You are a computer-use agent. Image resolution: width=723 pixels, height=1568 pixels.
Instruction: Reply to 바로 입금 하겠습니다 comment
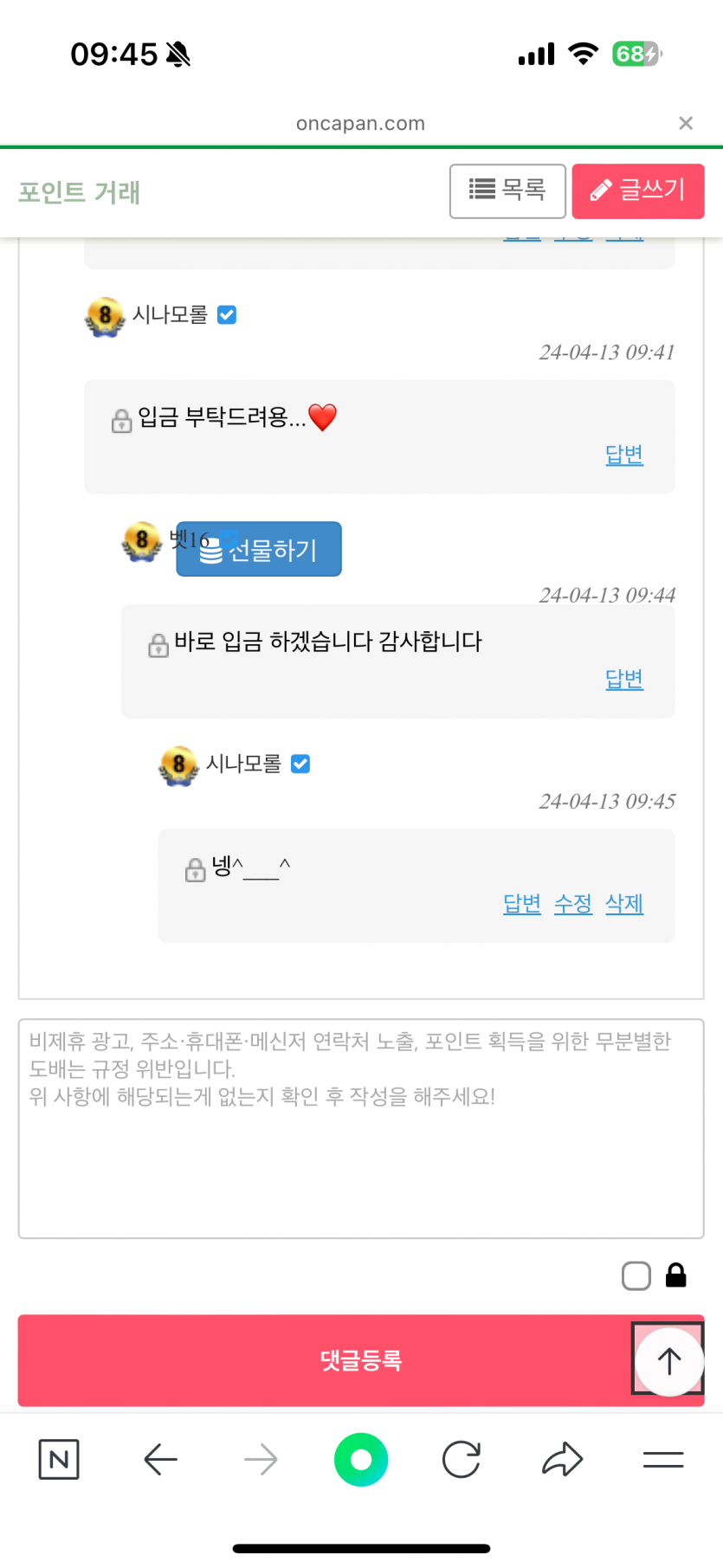(623, 679)
